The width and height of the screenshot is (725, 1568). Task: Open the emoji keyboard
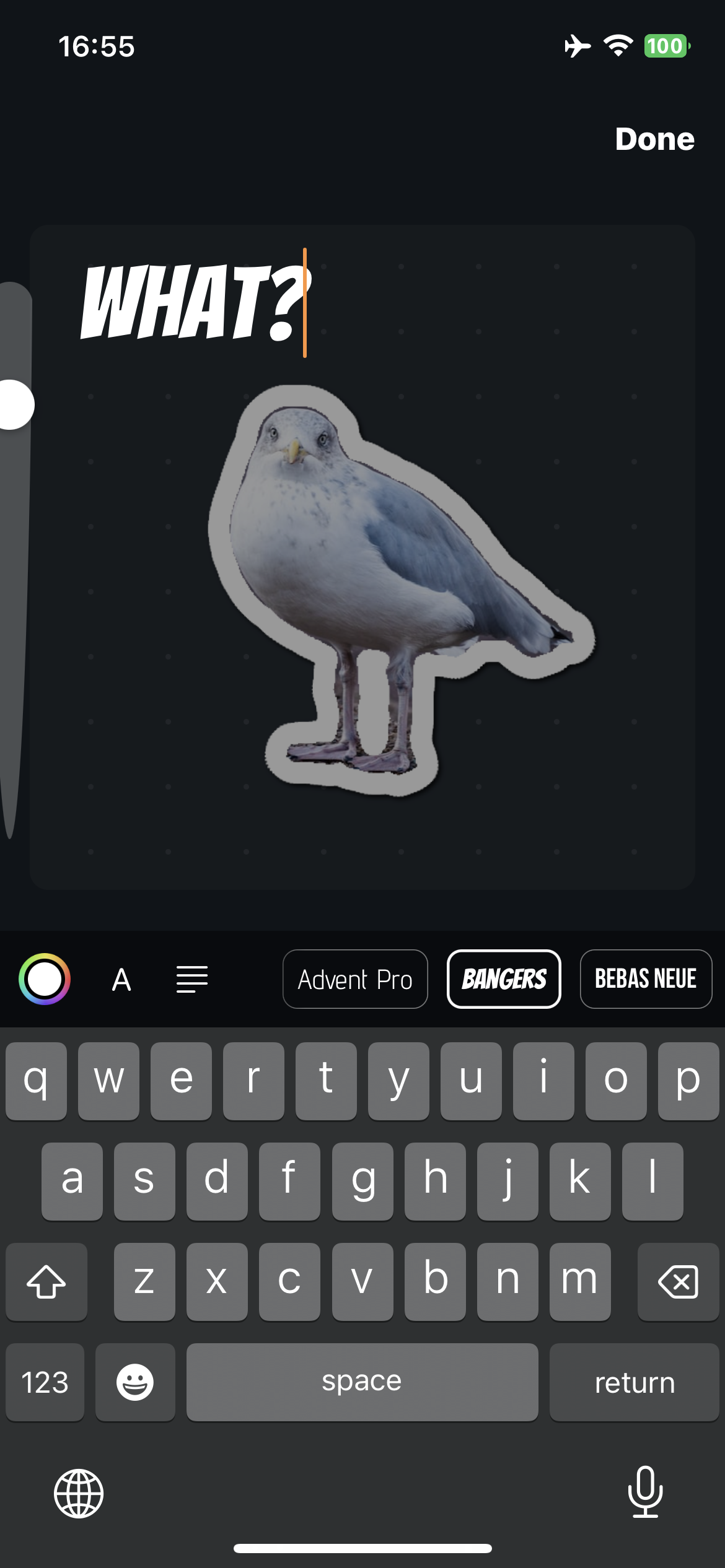pos(135,1382)
